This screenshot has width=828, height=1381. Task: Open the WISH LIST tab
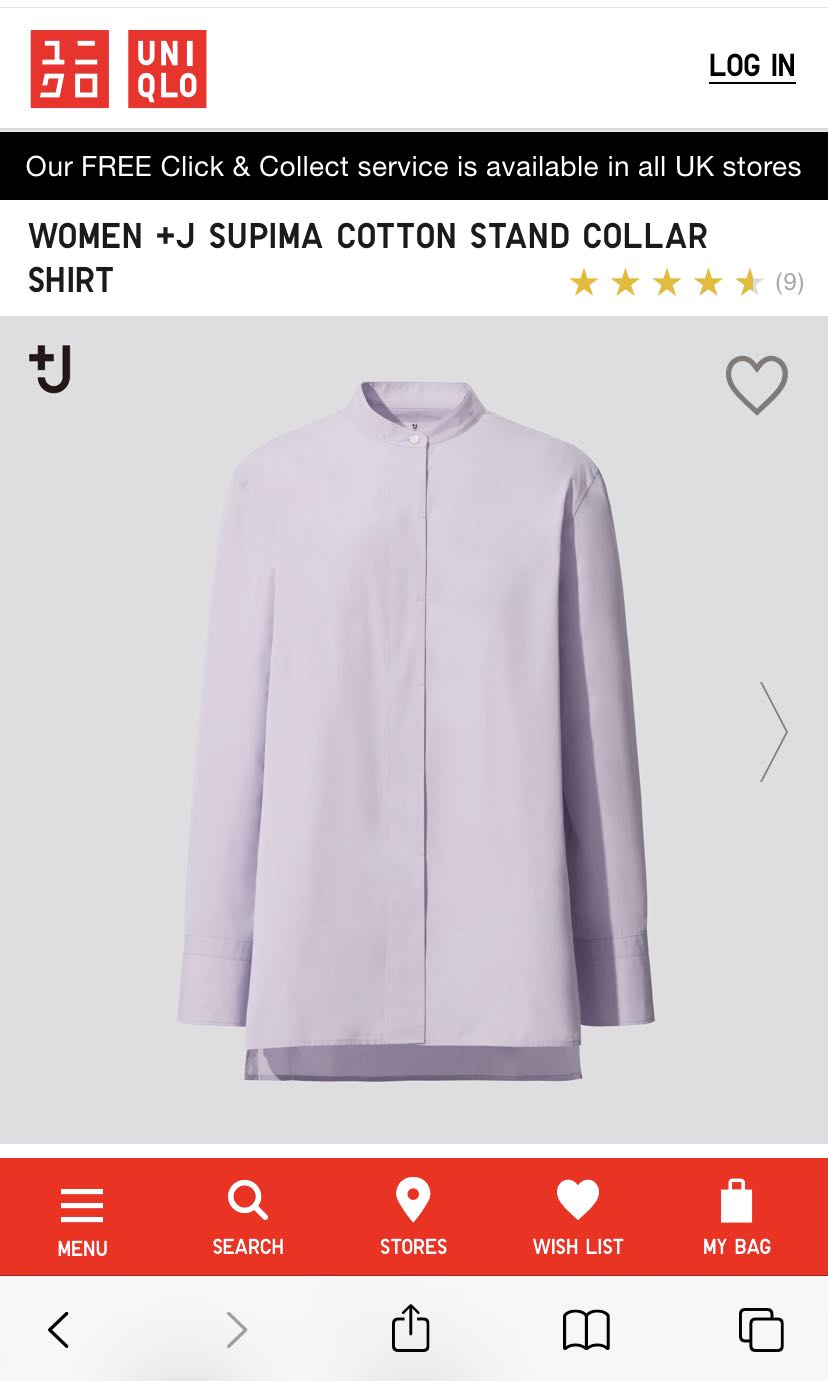[x=578, y=1217]
